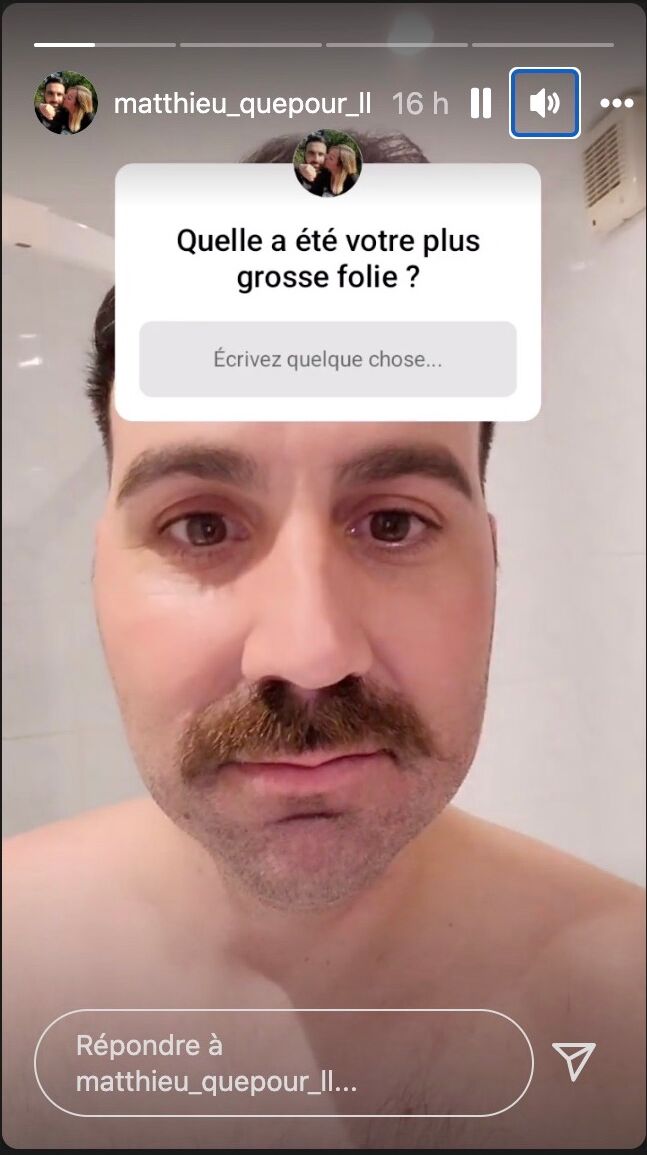Open the three-dot options menu
This screenshot has height=1155, width=647.
616,103
